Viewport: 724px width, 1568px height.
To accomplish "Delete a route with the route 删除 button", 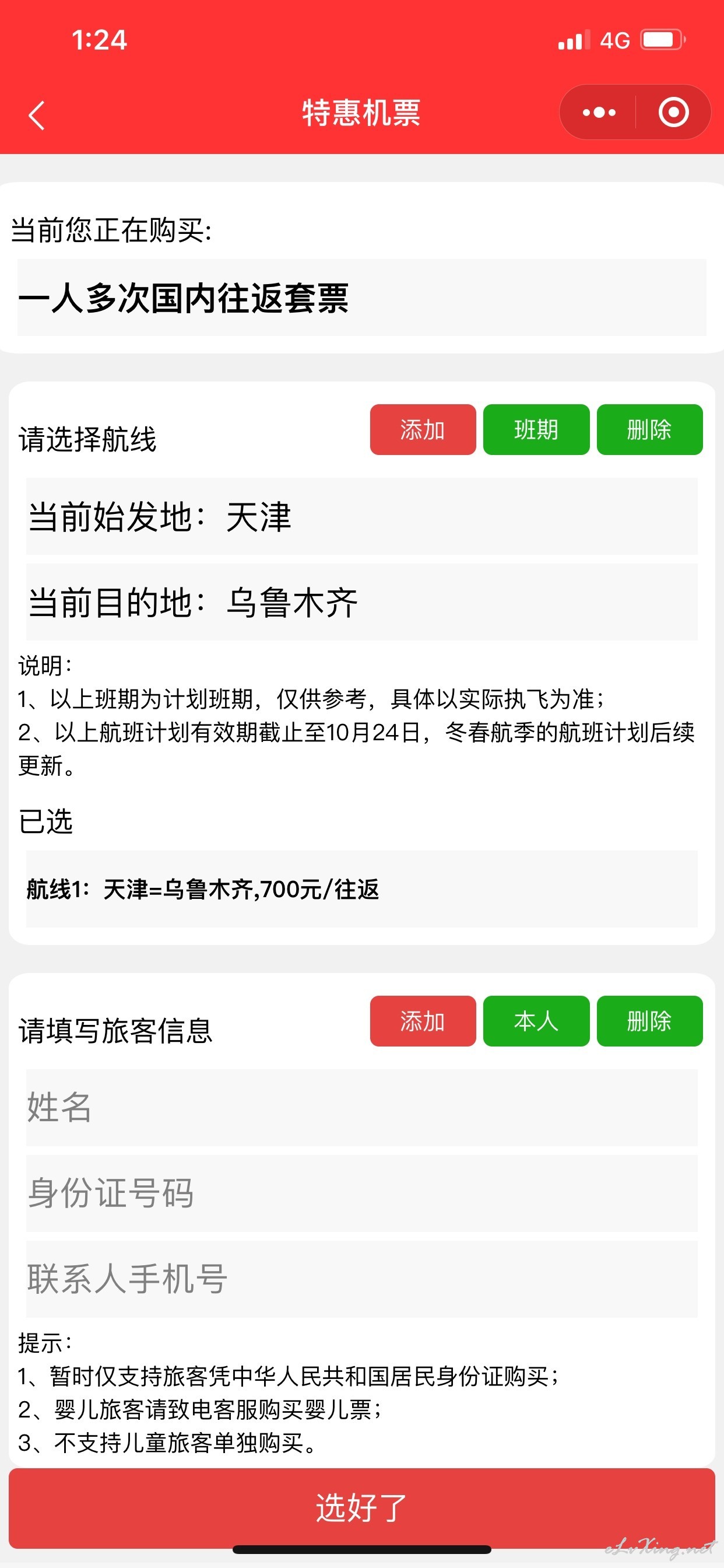I will click(x=649, y=430).
